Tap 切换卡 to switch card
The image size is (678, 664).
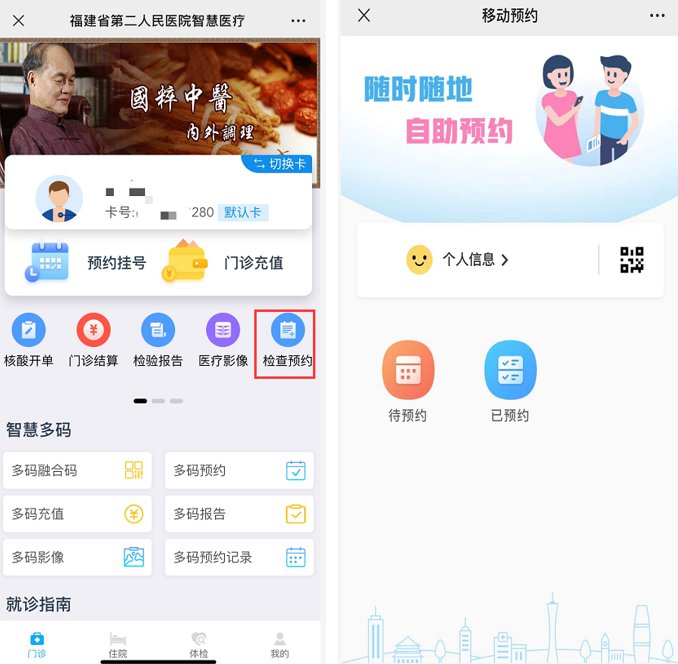coord(281,164)
